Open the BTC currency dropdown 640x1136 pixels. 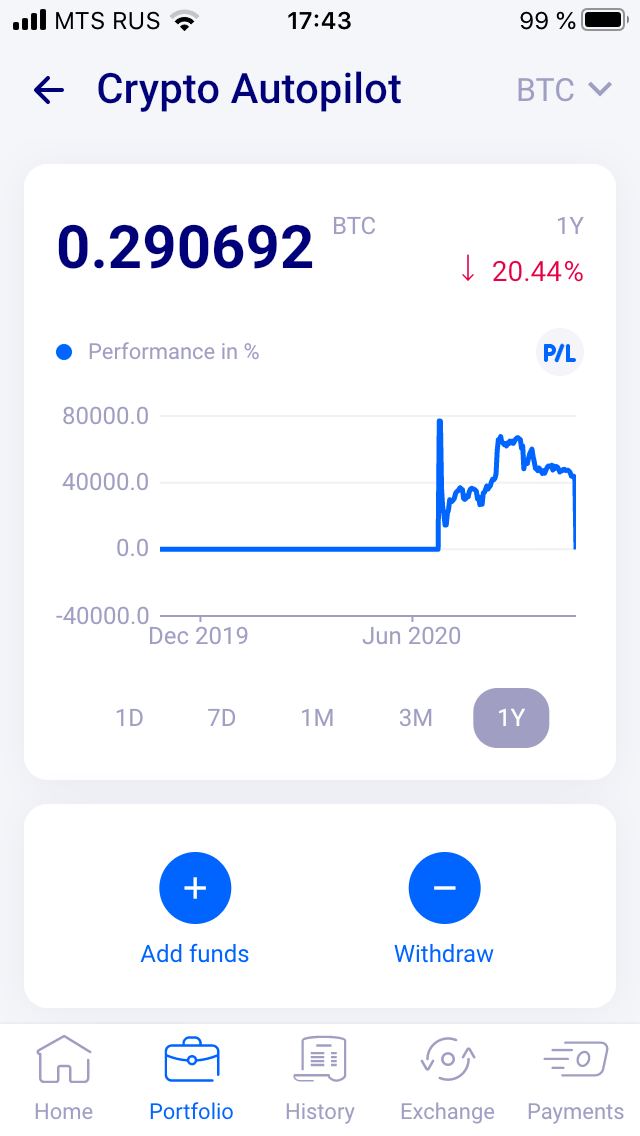click(564, 90)
